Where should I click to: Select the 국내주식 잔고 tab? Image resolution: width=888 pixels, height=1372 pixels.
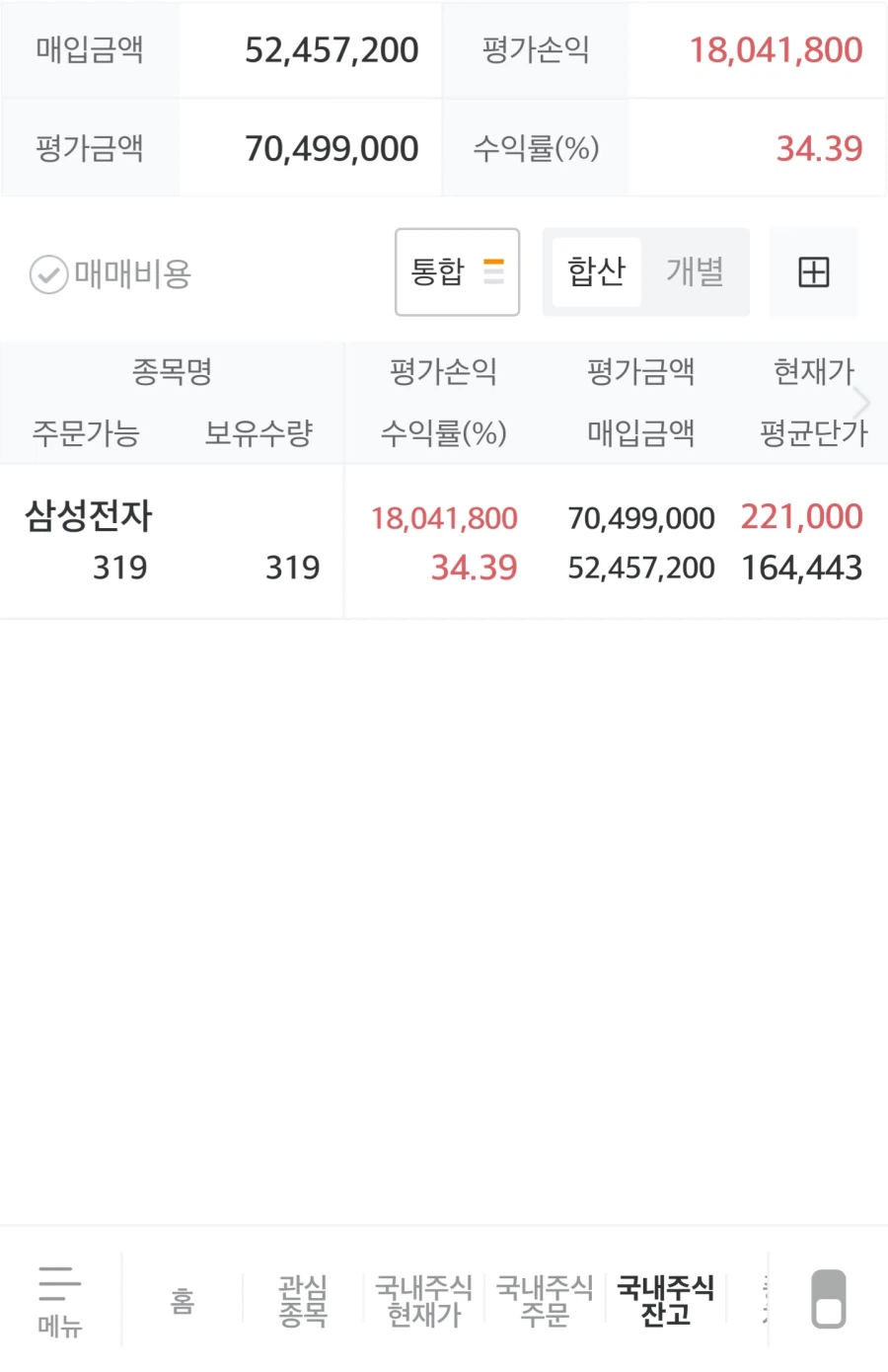(665, 1301)
